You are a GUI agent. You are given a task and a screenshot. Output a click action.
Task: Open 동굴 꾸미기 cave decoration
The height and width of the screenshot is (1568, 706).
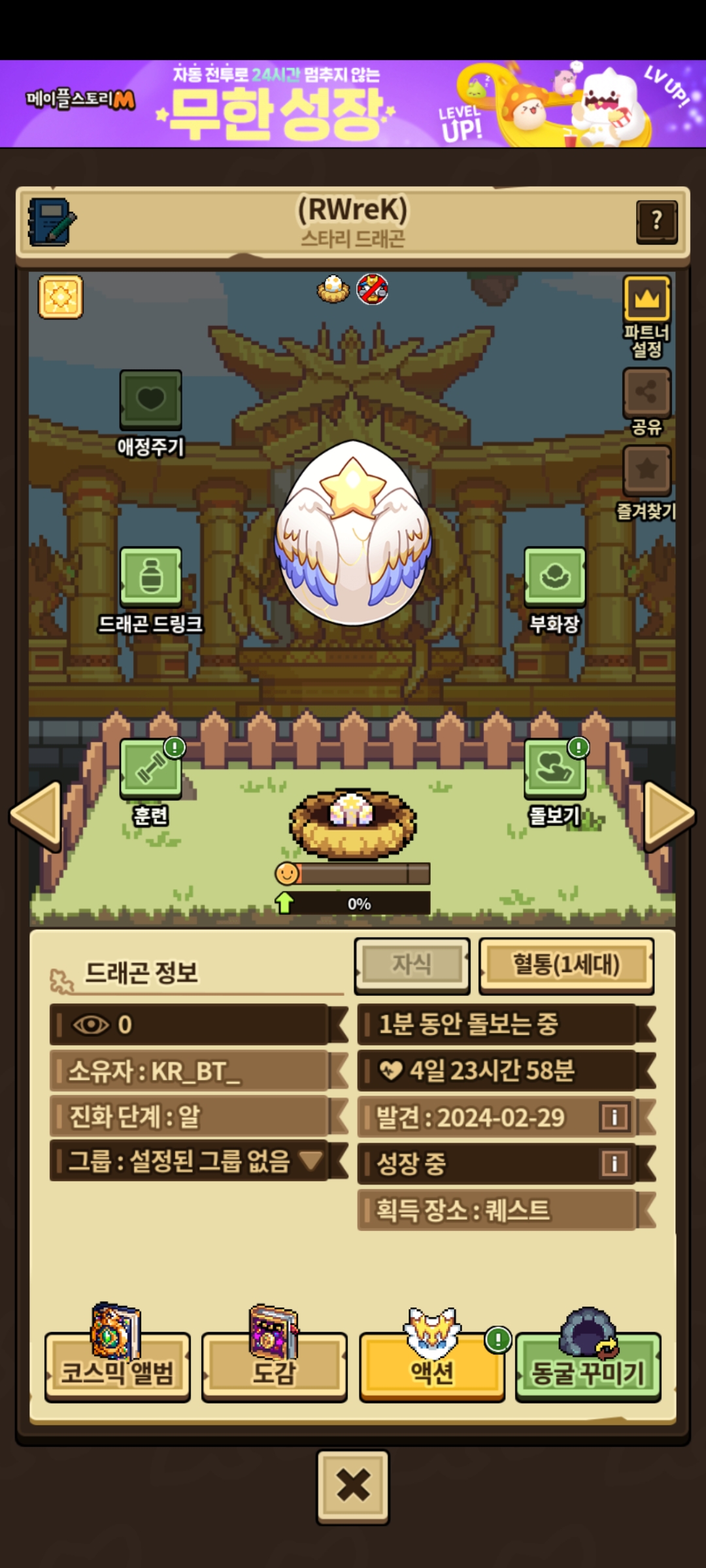tap(588, 1365)
